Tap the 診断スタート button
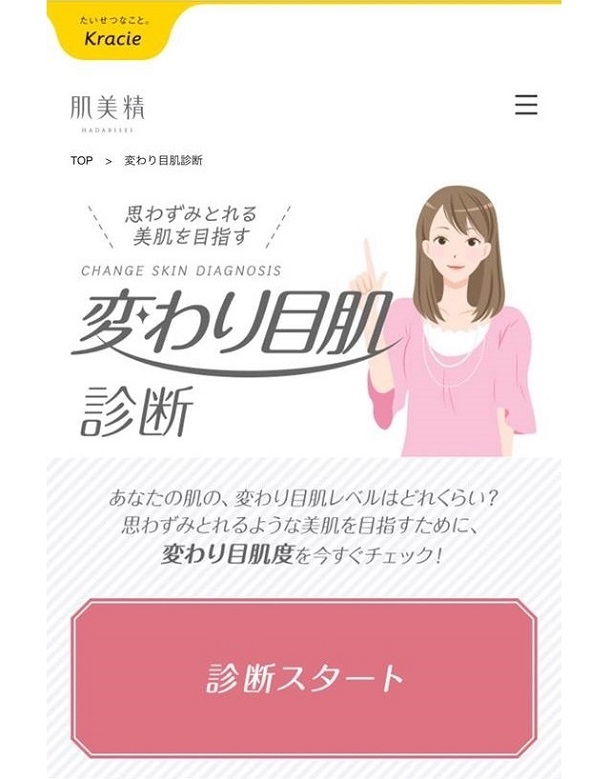The height and width of the screenshot is (779, 610). [304, 678]
